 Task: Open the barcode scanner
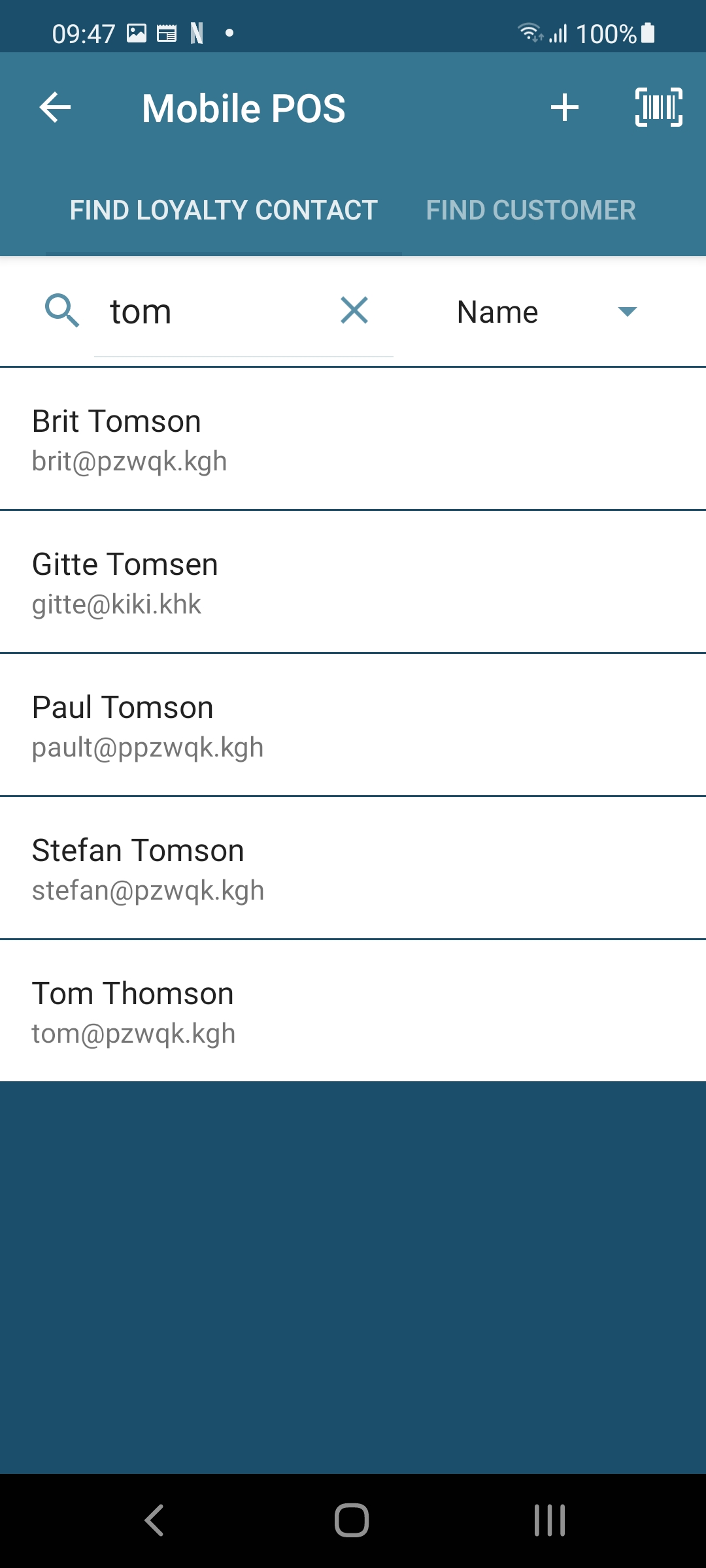[x=658, y=108]
